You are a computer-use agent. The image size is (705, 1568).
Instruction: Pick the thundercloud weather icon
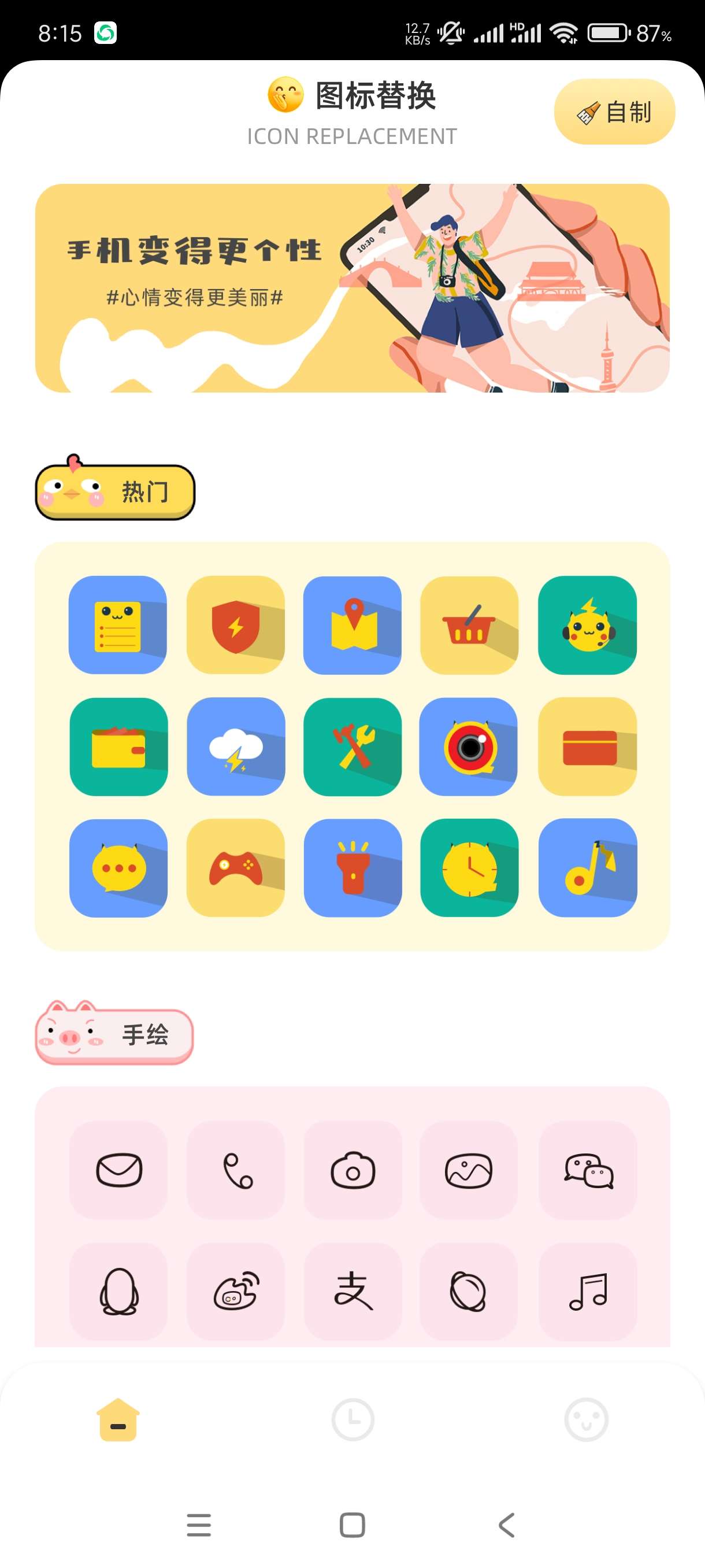click(235, 746)
